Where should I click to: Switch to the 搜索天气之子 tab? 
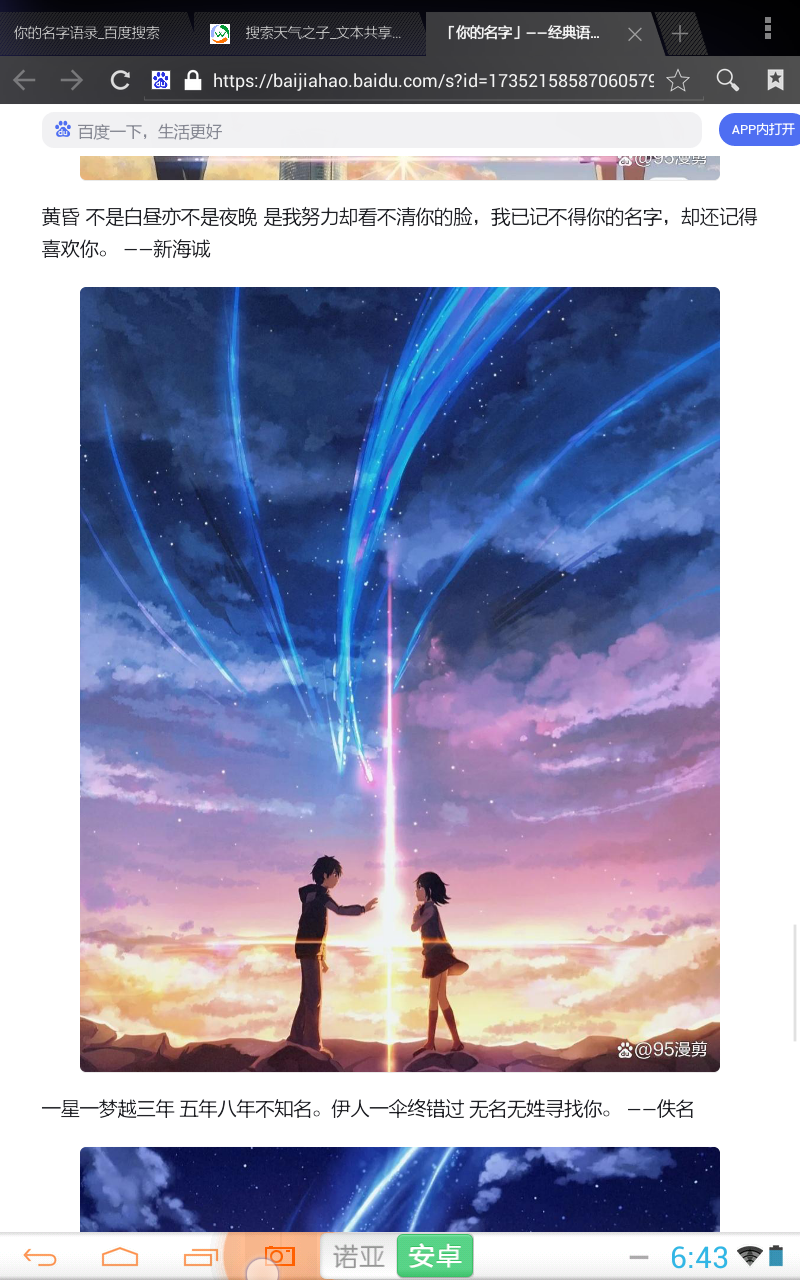310,33
